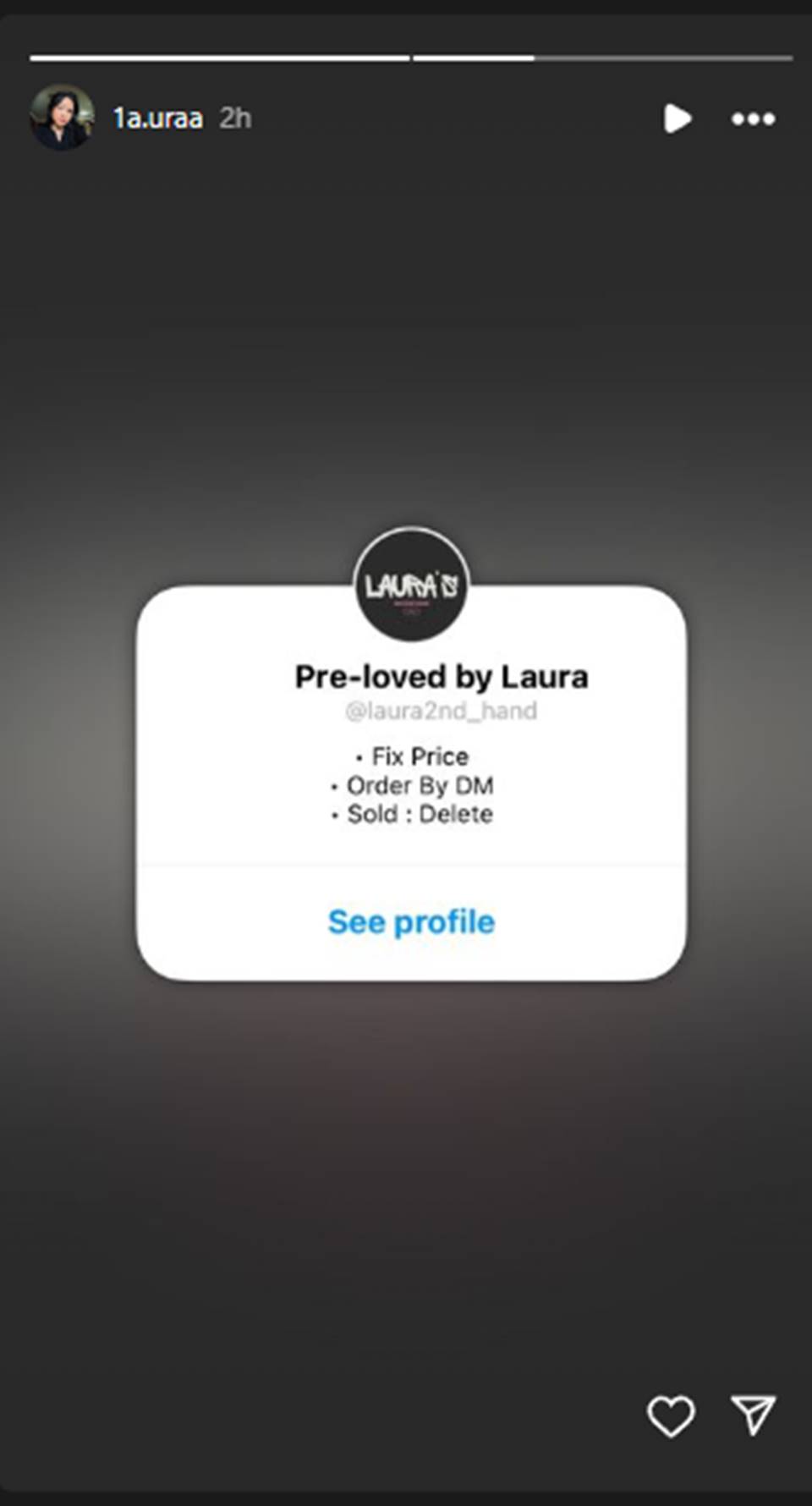Open the three-dot overflow menu
The width and height of the screenshot is (812, 1506).
753,119
